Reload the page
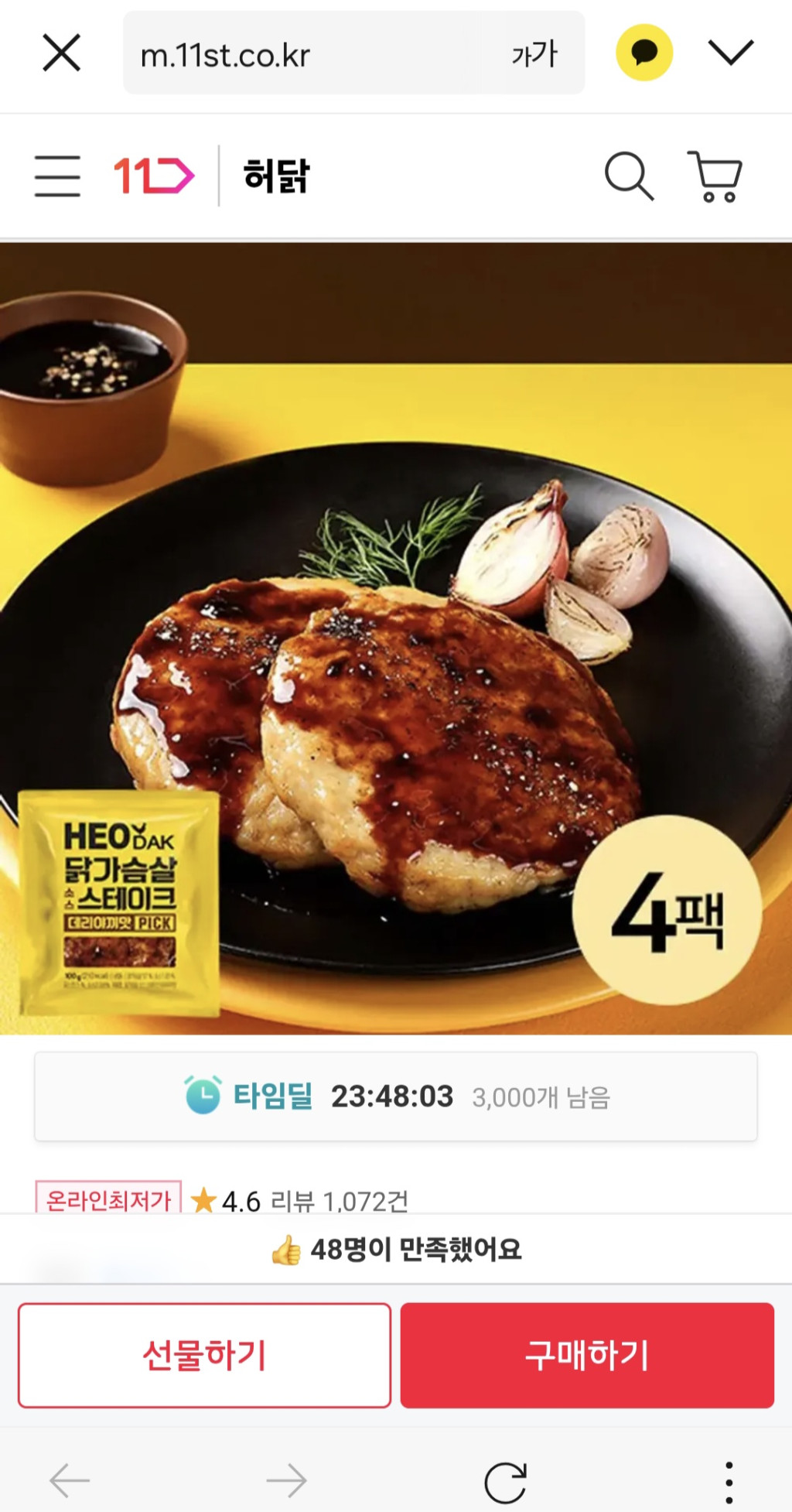 (505, 1481)
